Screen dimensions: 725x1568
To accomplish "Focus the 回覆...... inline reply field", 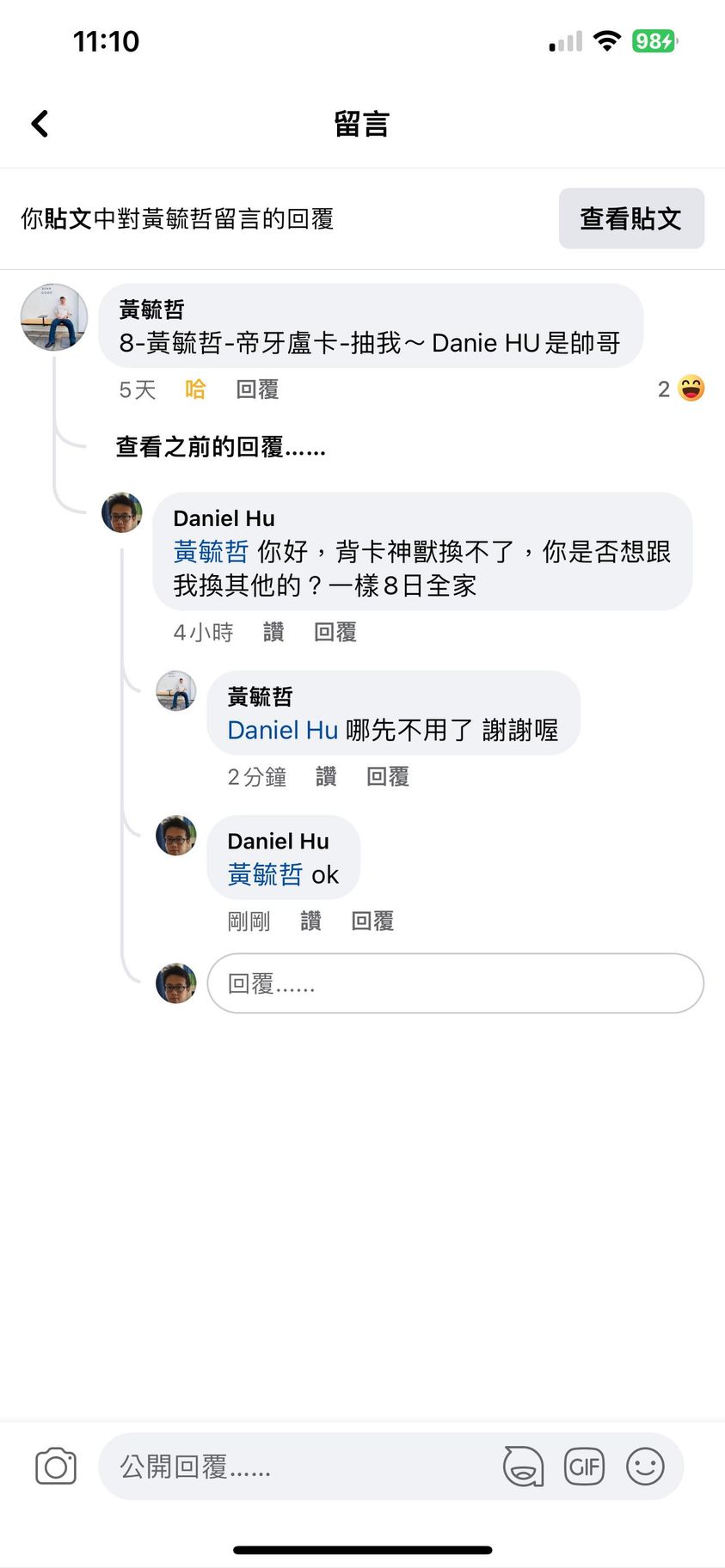I will tap(455, 983).
